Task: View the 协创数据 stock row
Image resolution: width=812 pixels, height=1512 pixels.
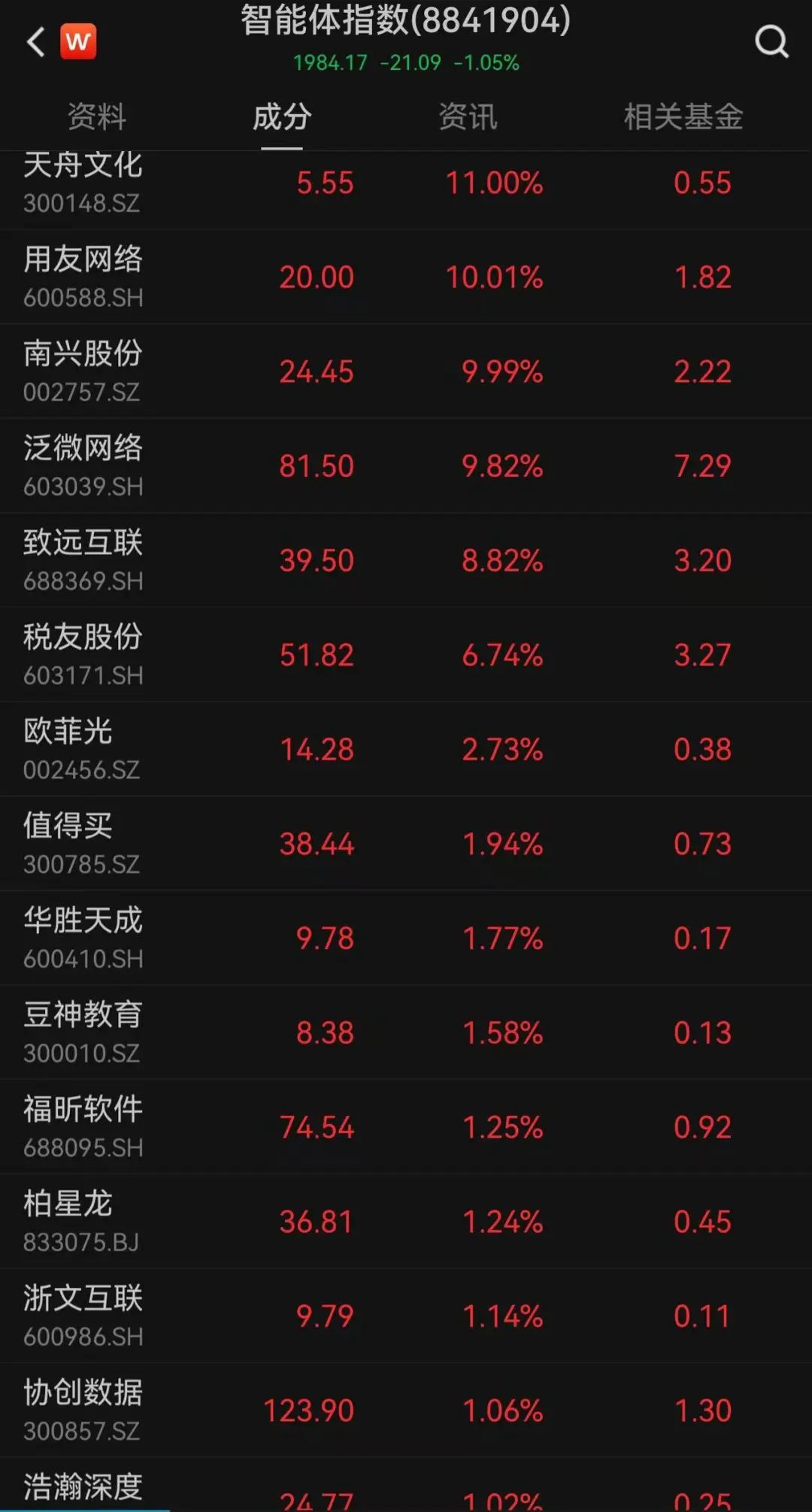Action: click(x=83, y=1410)
